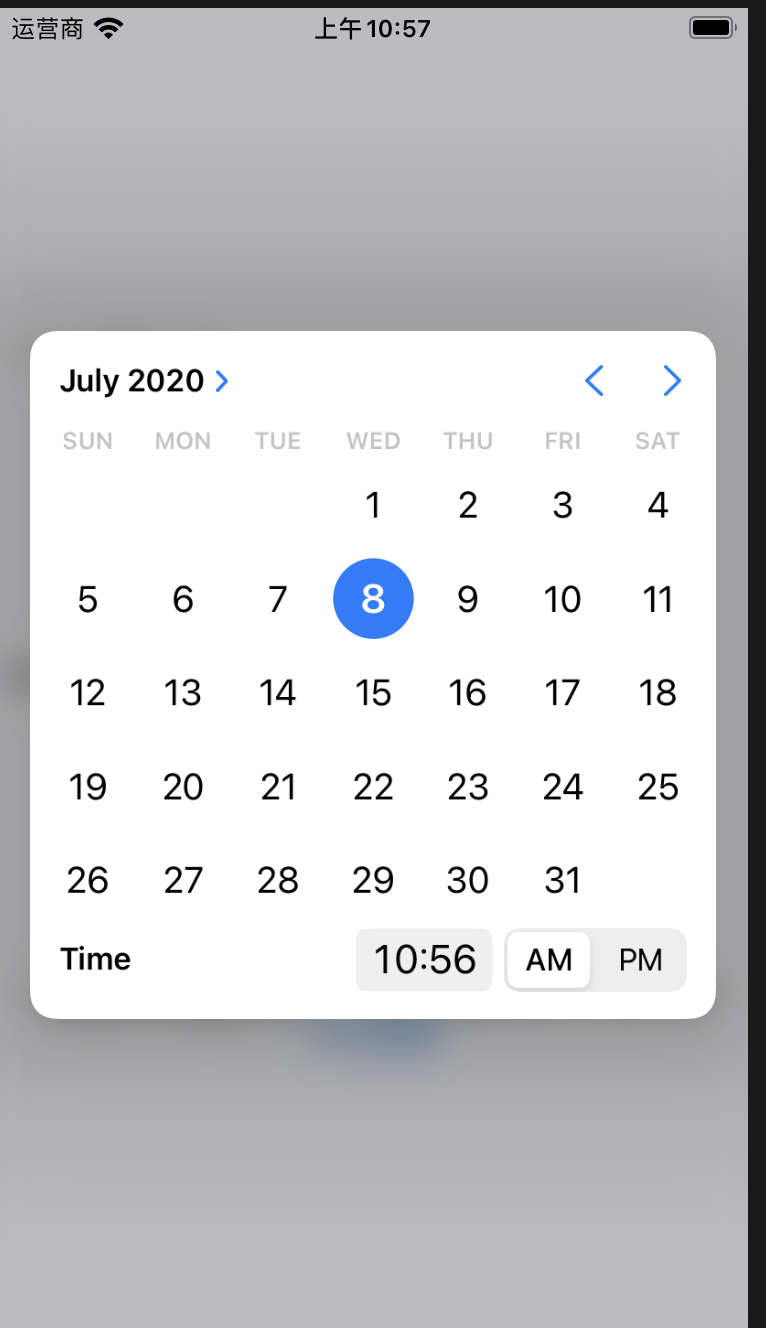Screen dimensions: 766x1328
Task: Expand the July 2020 month picker
Action: 145,381
